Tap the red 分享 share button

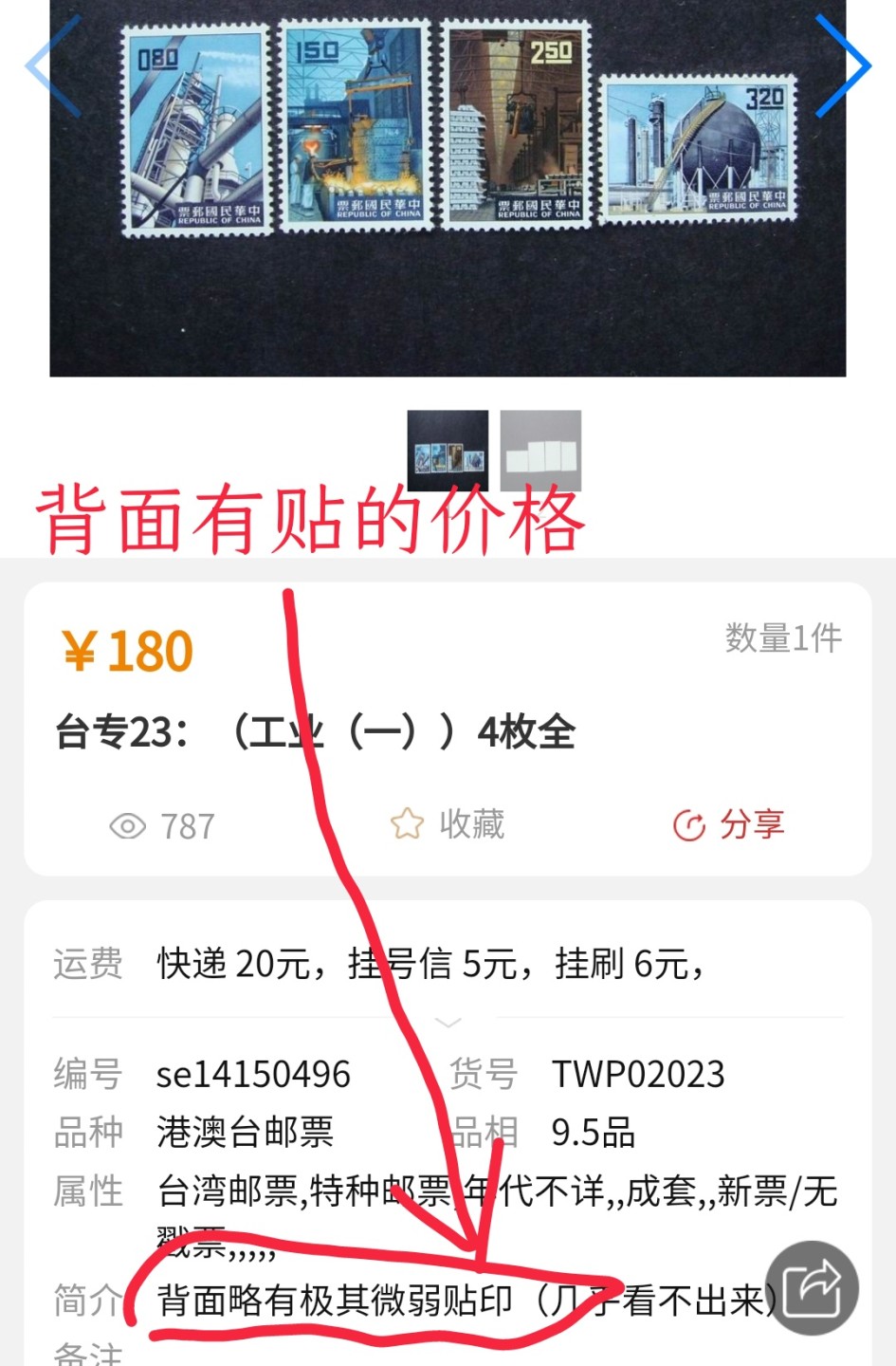[728, 824]
